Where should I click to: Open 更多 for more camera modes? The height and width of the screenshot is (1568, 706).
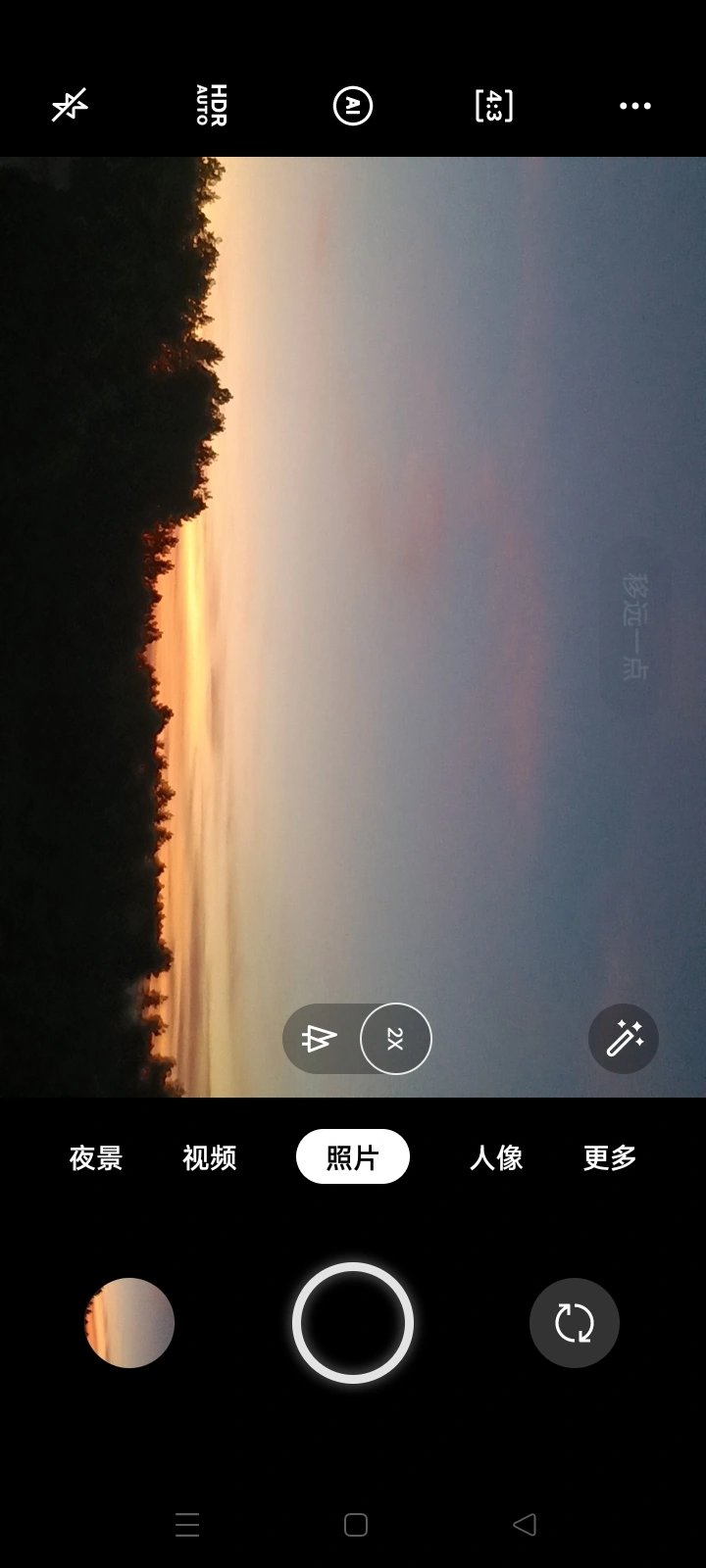tap(610, 1157)
